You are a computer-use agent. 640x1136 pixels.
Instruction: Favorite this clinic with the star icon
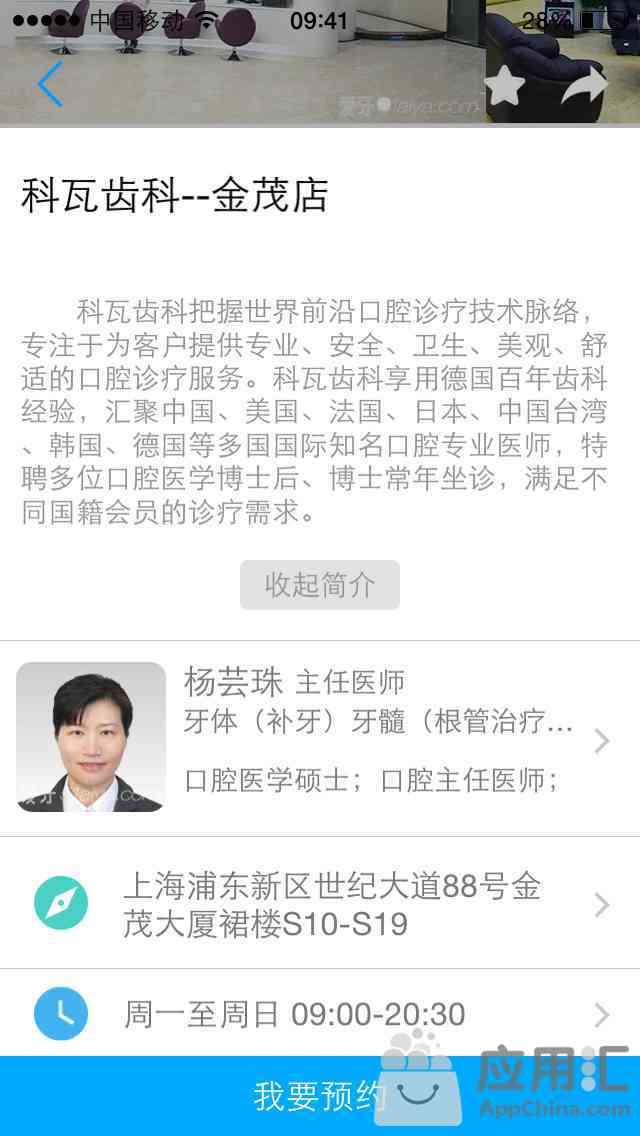coord(504,86)
